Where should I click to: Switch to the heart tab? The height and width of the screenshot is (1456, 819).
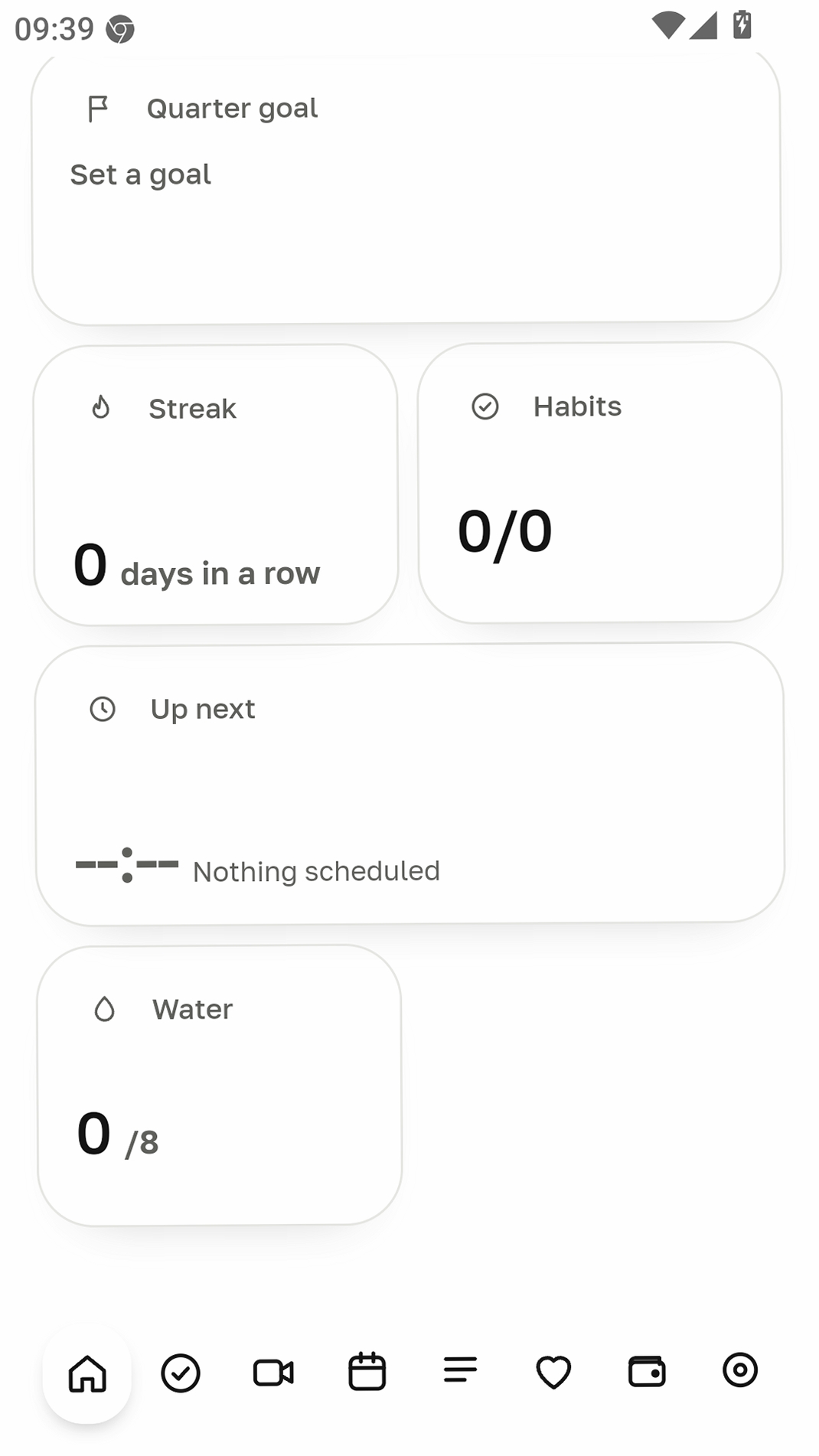point(553,1371)
